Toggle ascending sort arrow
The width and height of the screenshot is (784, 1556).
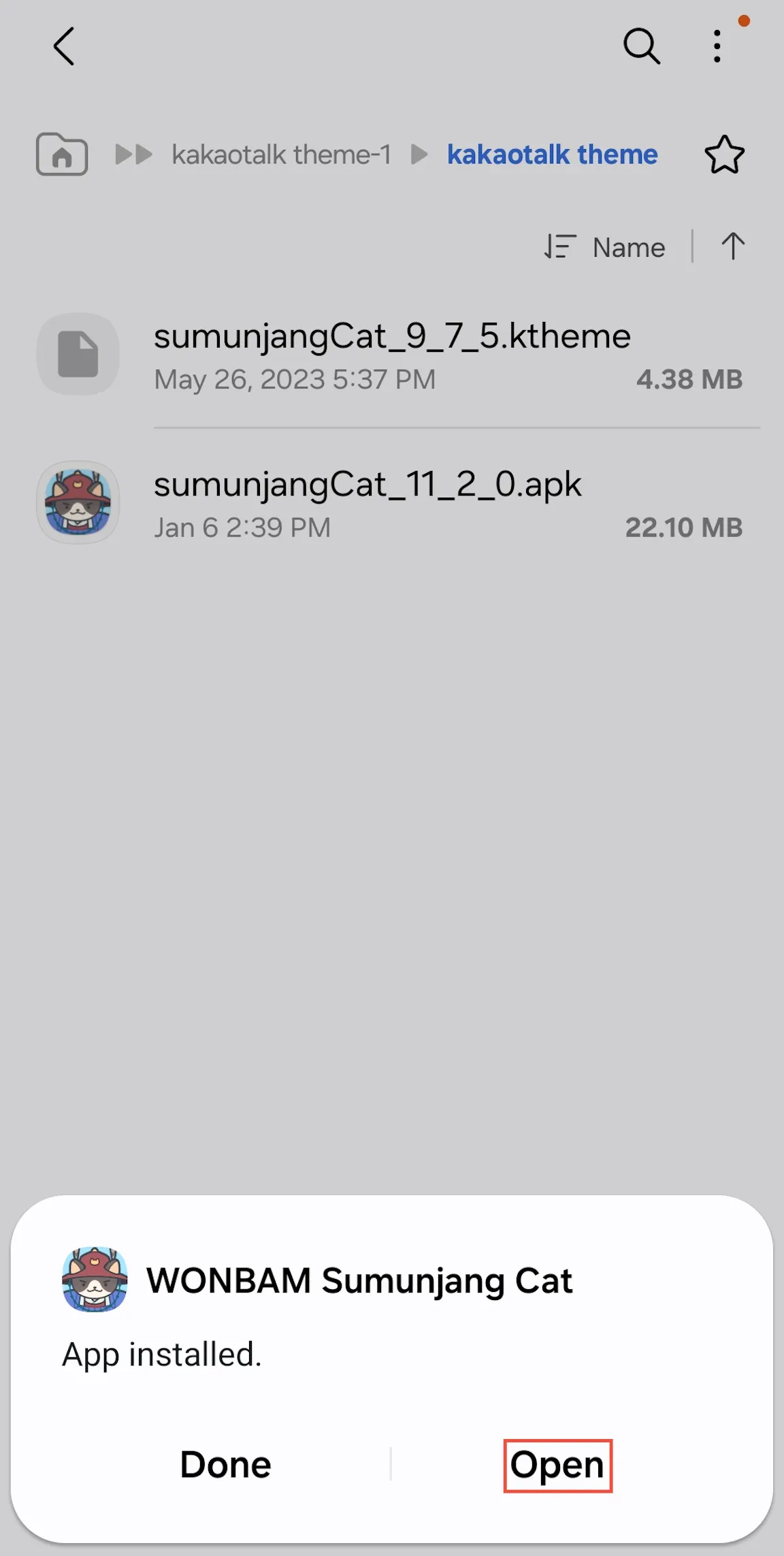733,246
